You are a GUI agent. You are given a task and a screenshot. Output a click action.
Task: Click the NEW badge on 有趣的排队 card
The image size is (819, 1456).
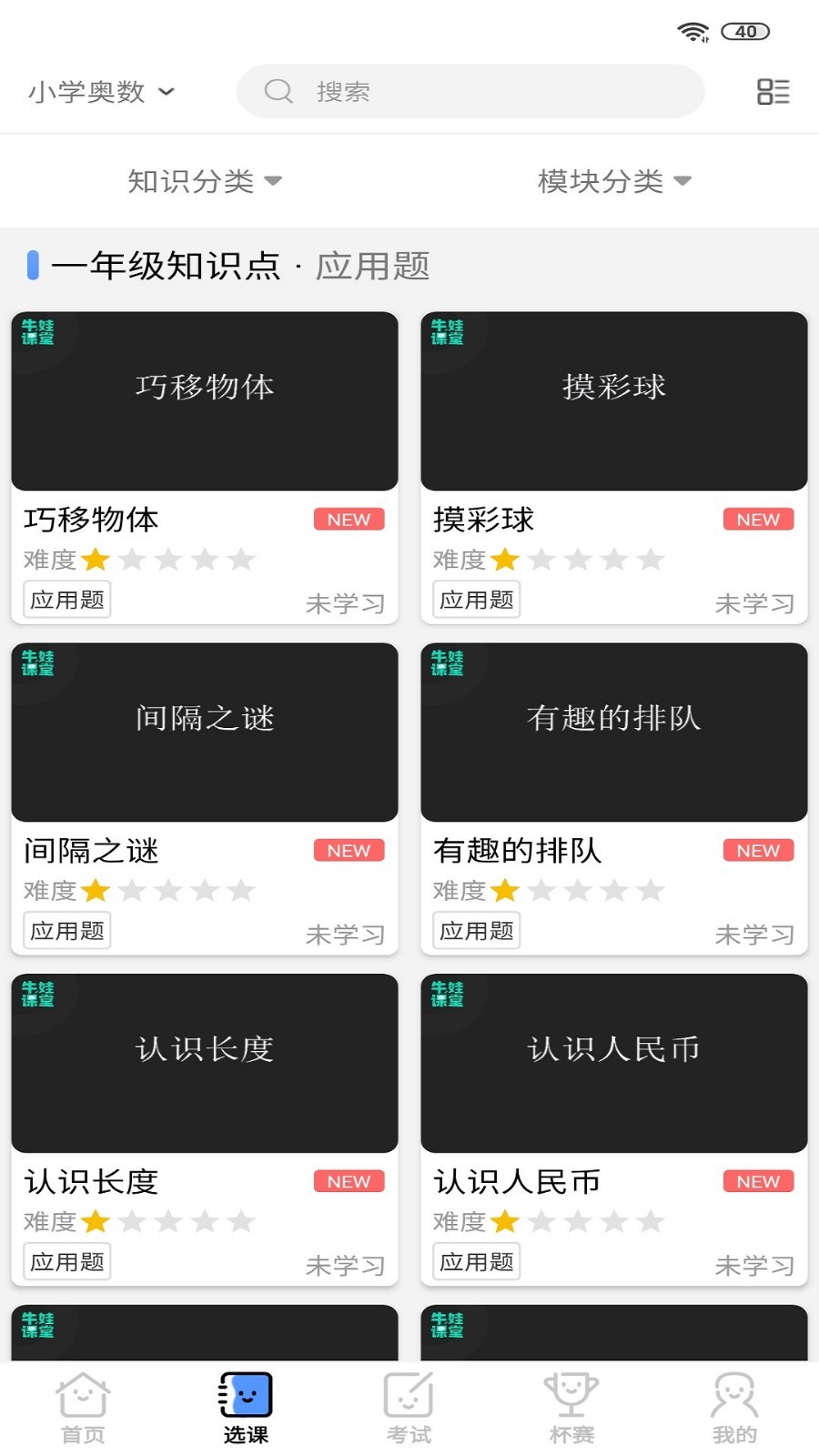757,850
